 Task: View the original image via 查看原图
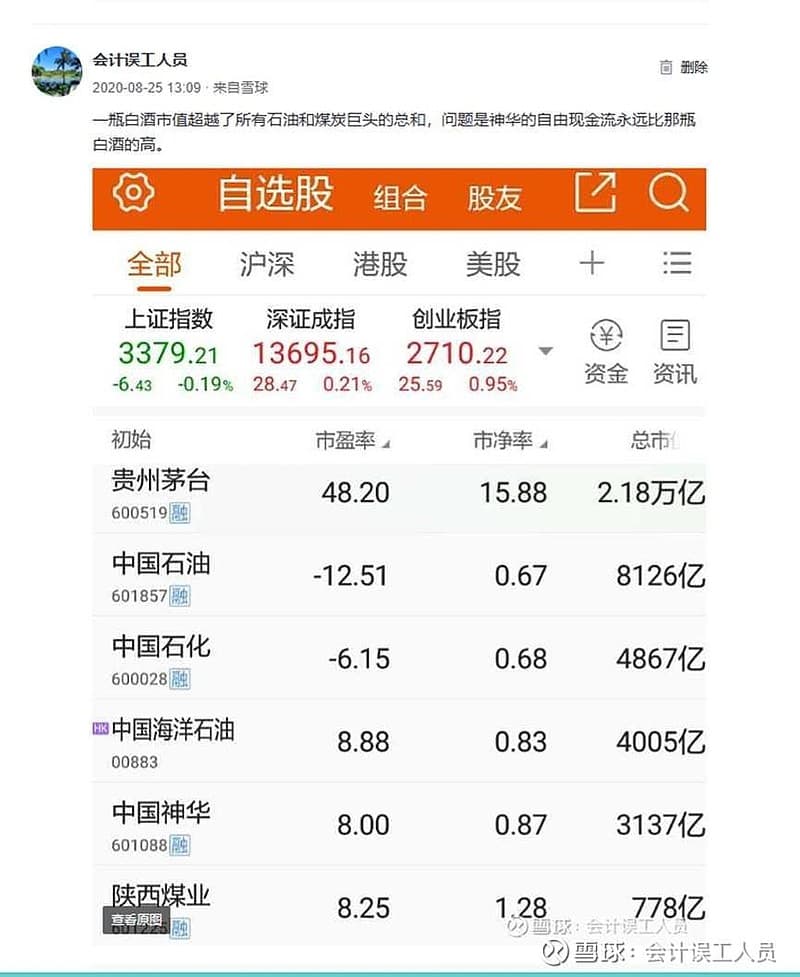click(x=136, y=920)
